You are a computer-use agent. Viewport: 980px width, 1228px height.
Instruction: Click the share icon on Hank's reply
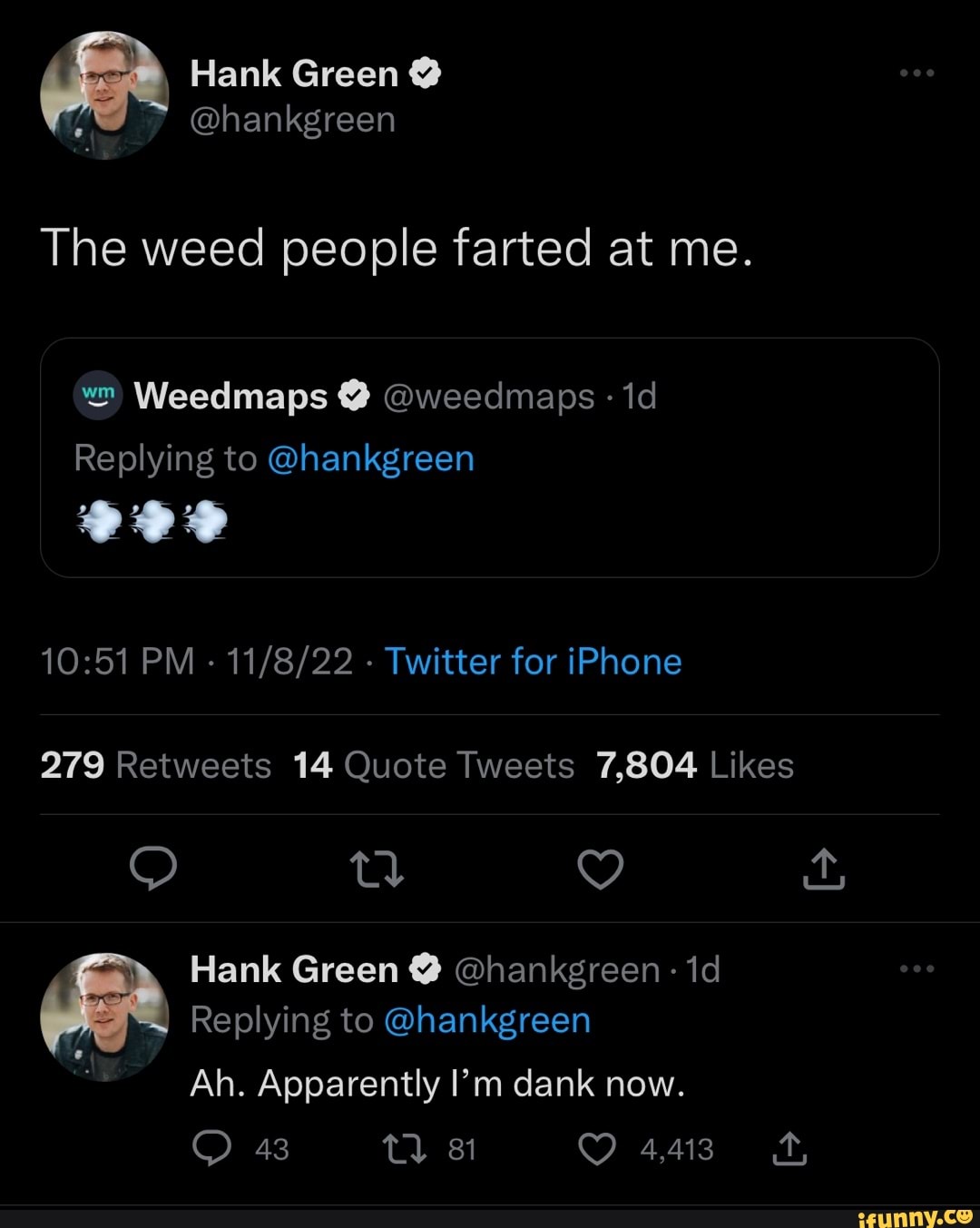tap(790, 1149)
